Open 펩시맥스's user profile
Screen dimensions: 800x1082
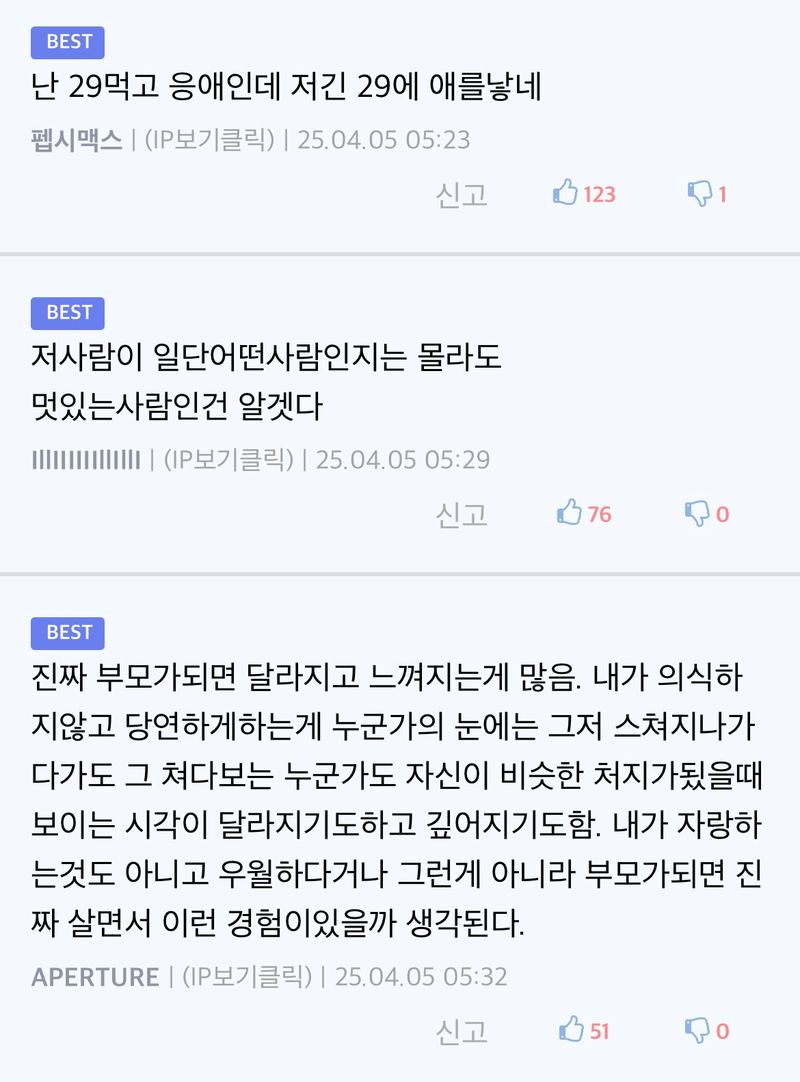(76, 139)
